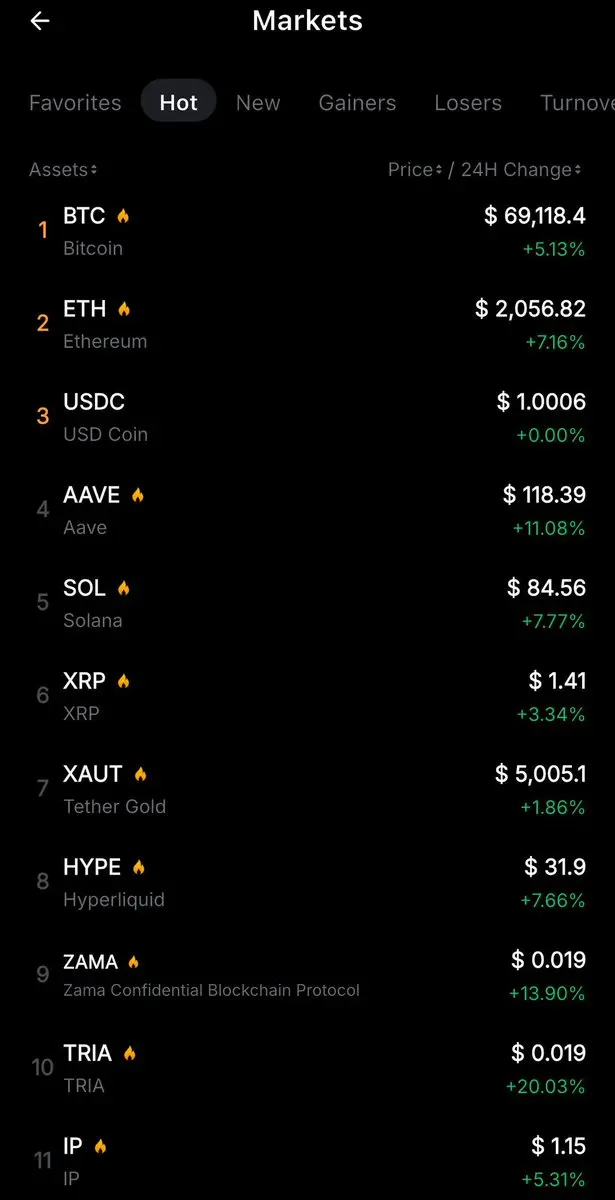This screenshot has width=615, height=1200.
Task: Sort the list by Price
Action: point(414,170)
